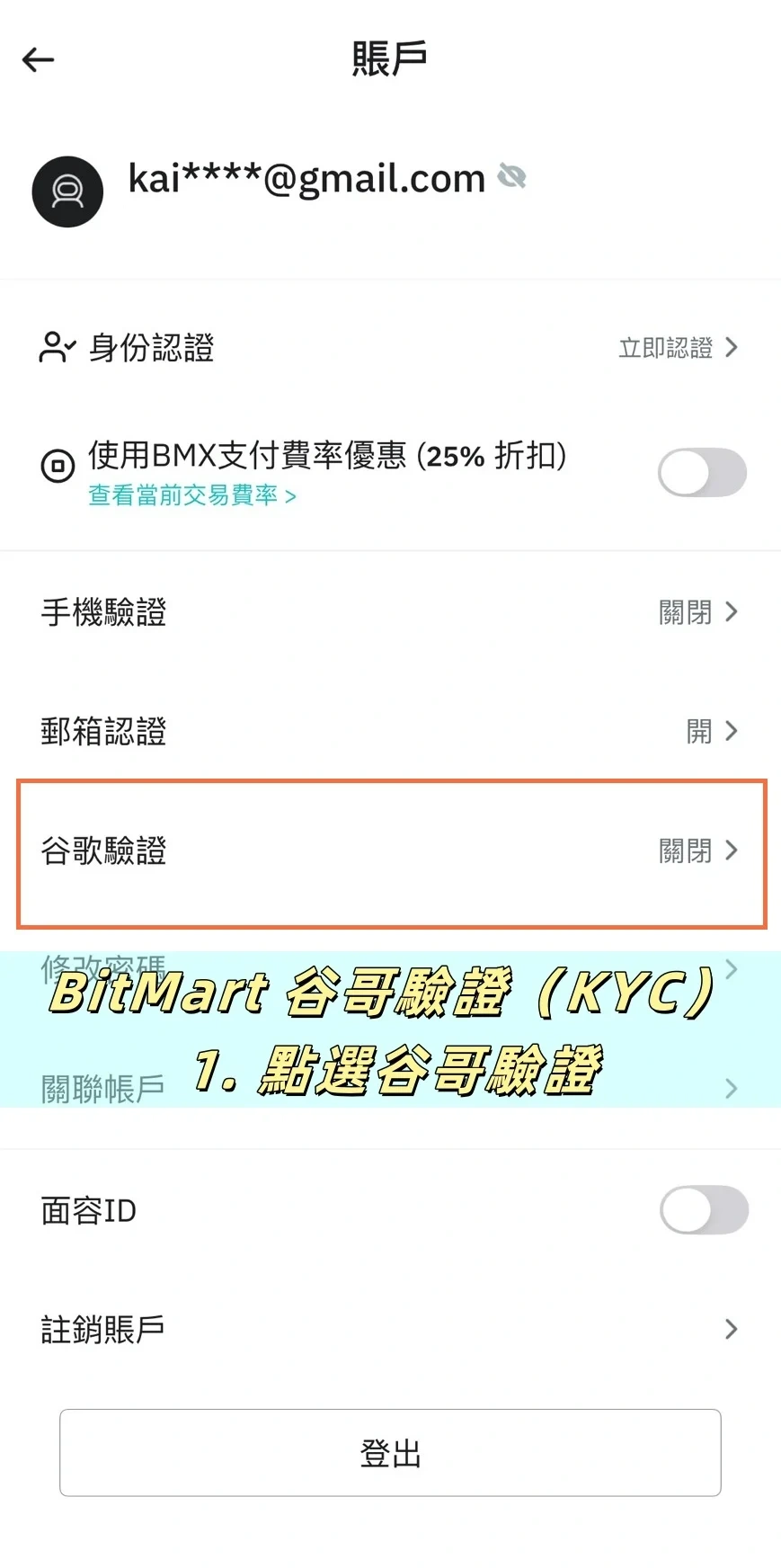781x1568 pixels.
Task: Enable the BMX 25% fee discount toggle
Action: click(704, 472)
